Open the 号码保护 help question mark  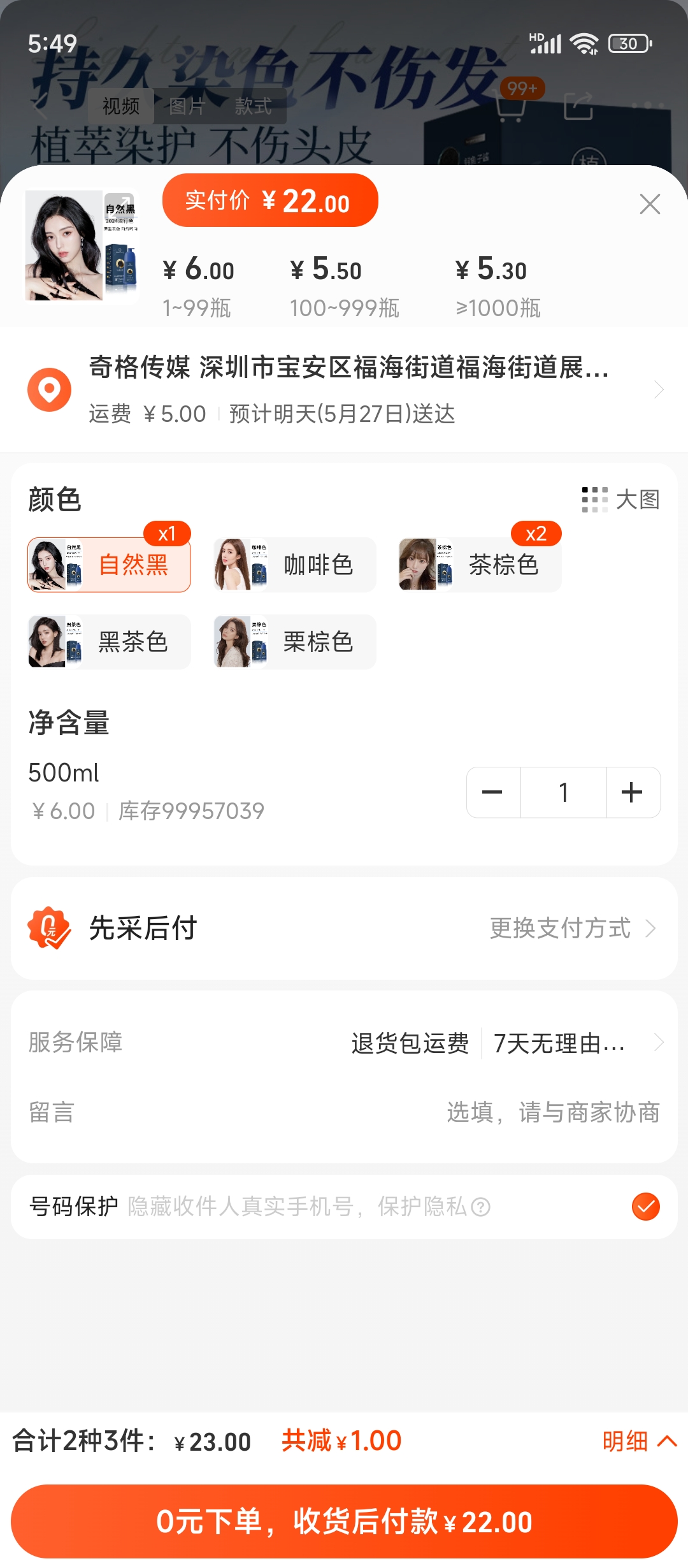point(481,1207)
